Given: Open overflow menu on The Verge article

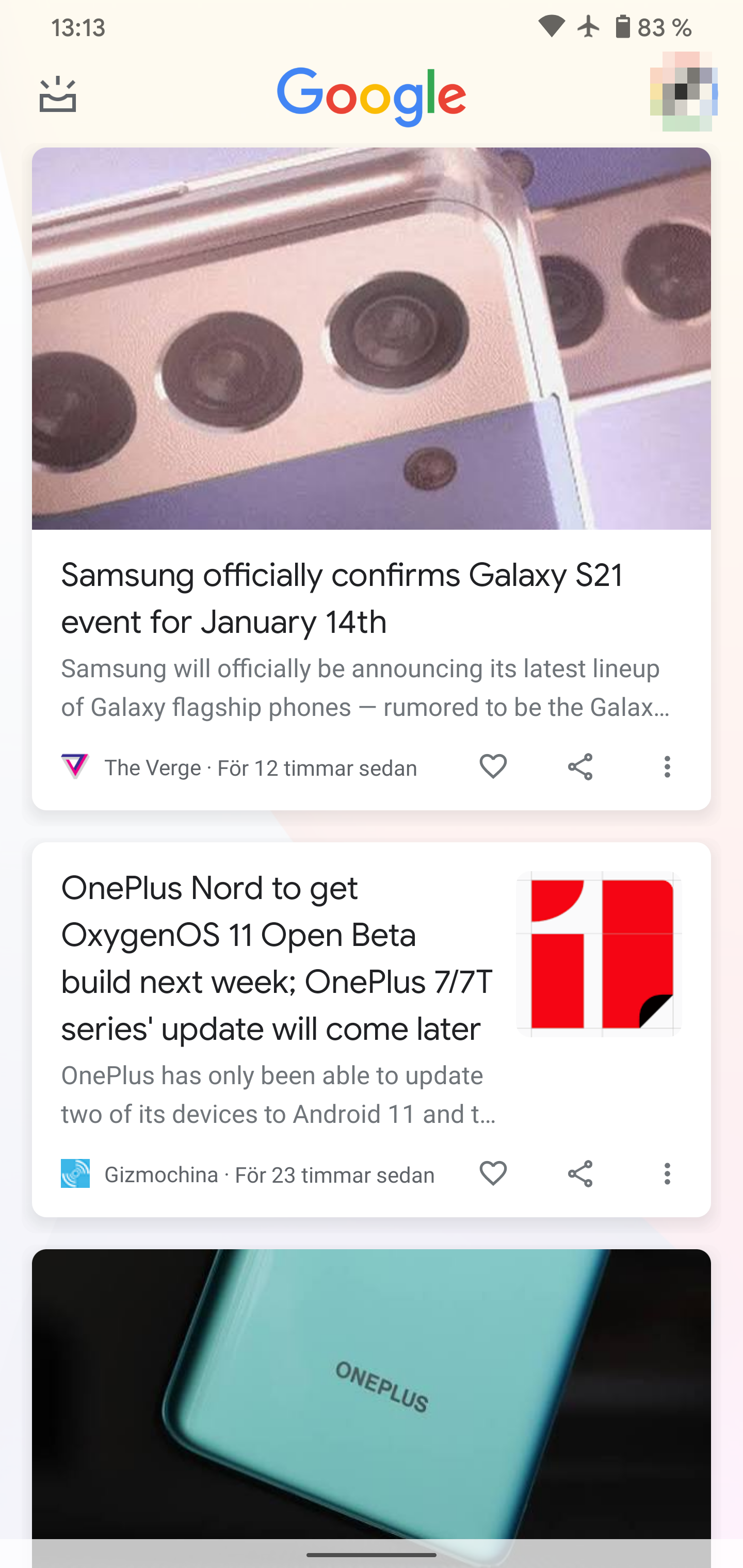Looking at the screenshot, I should [x=667, y=766].
